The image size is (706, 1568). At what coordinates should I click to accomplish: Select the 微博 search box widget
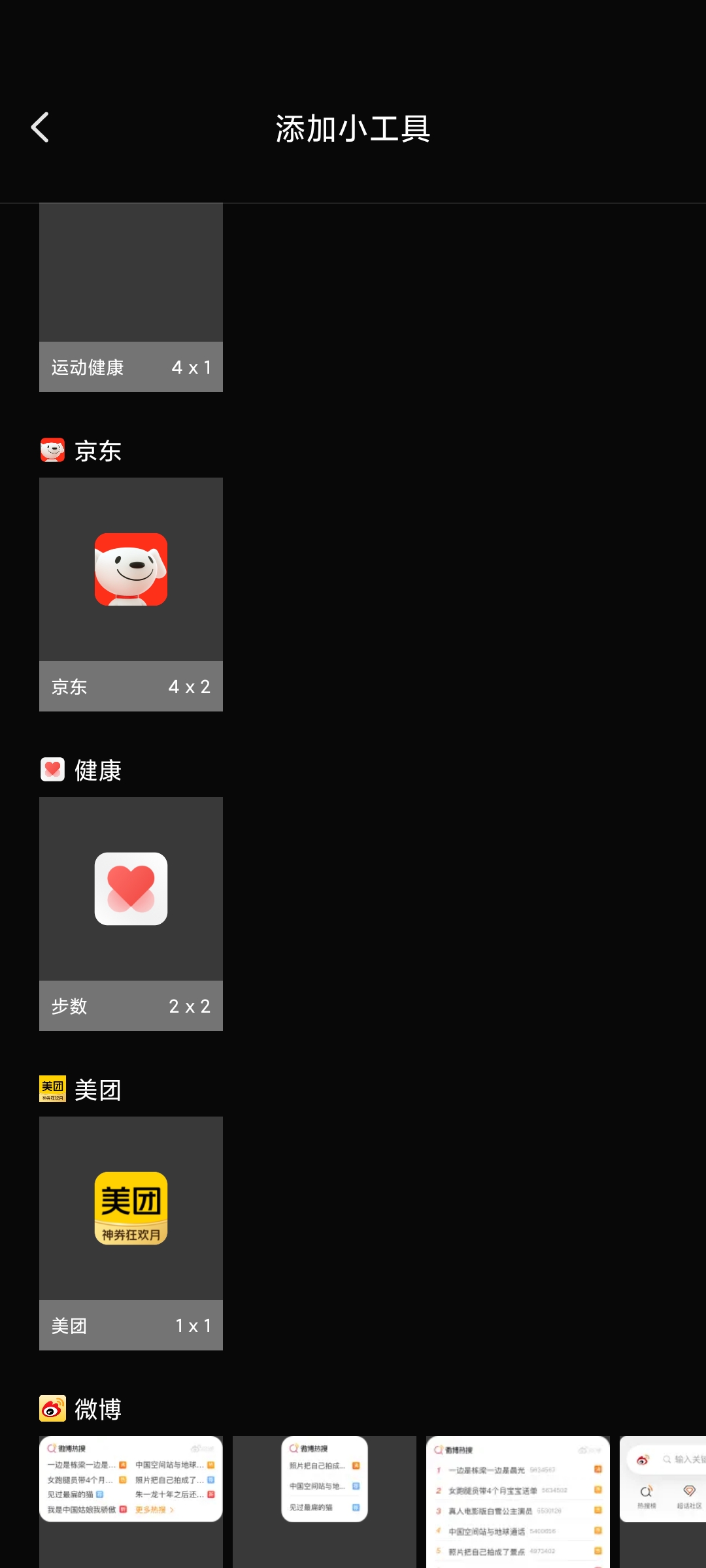click(x=663, y=1501)
